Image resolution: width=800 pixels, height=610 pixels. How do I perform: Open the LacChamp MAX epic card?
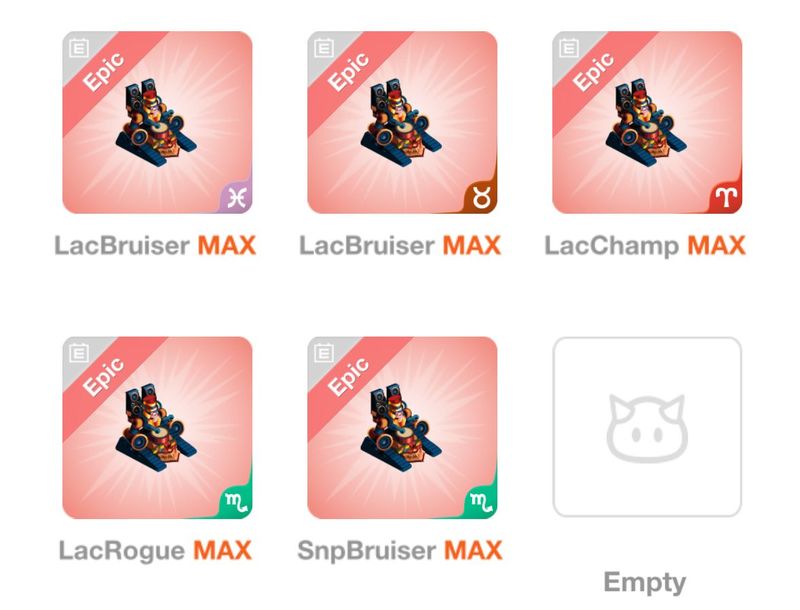647,122
